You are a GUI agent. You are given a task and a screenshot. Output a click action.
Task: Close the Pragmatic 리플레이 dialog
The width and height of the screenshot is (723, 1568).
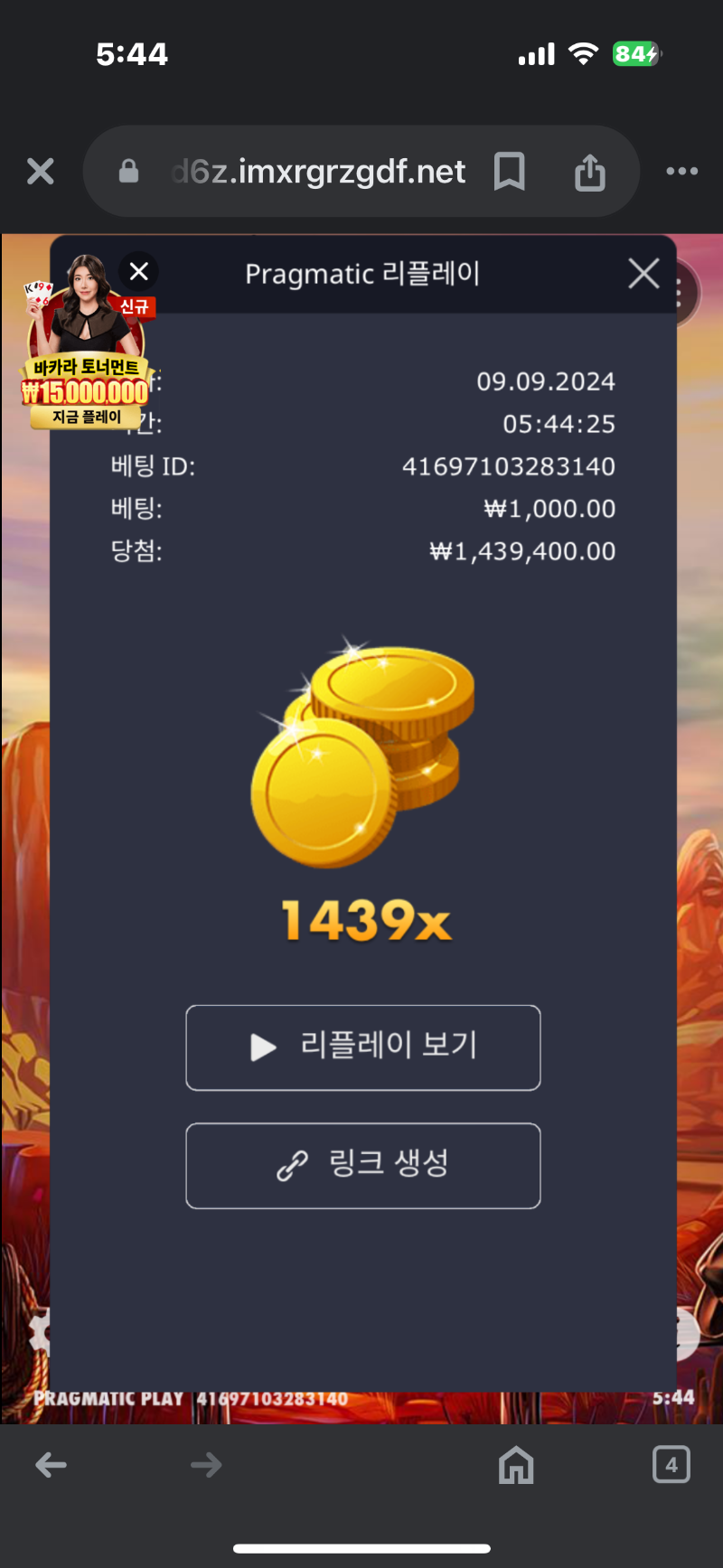click(643, 273)
